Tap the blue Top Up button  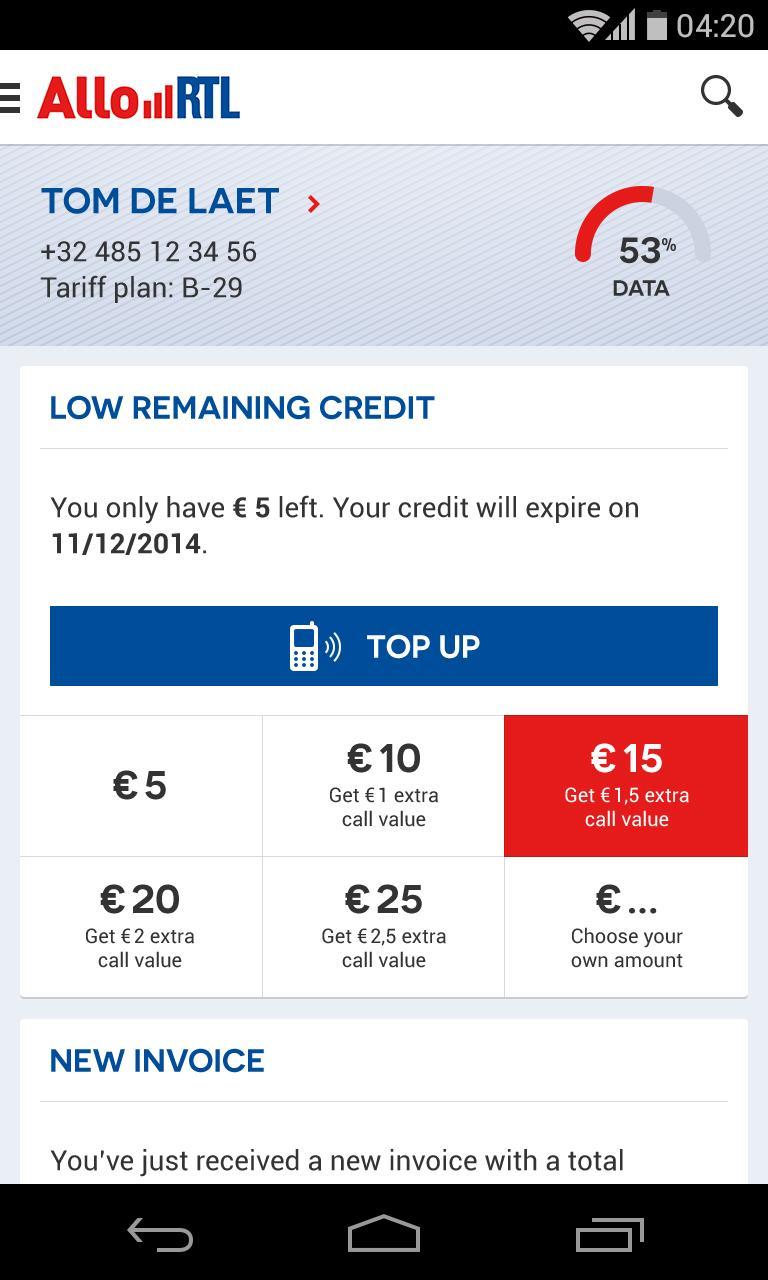coord(384,646)
